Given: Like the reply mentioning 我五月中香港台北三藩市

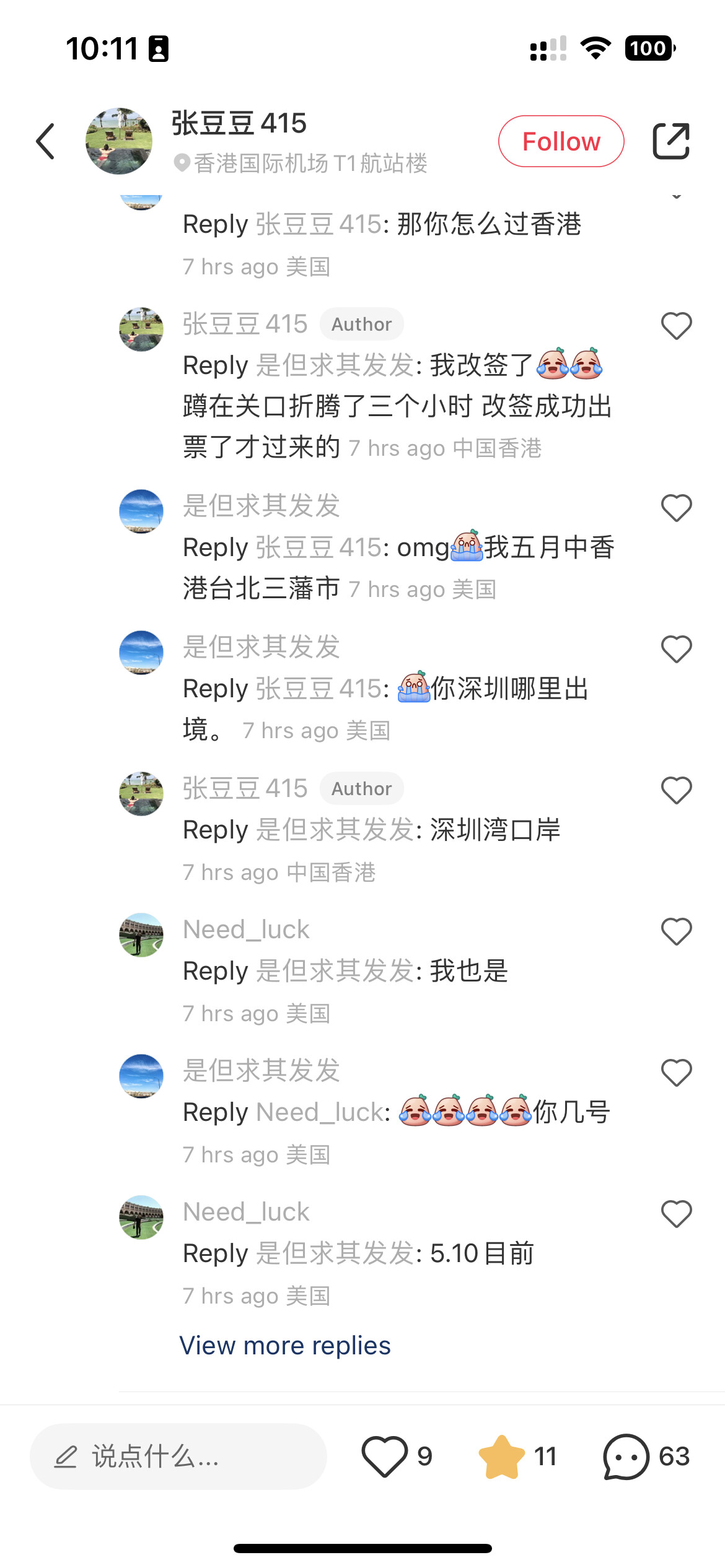Looking at the screenshot, I should pos(676,508).
